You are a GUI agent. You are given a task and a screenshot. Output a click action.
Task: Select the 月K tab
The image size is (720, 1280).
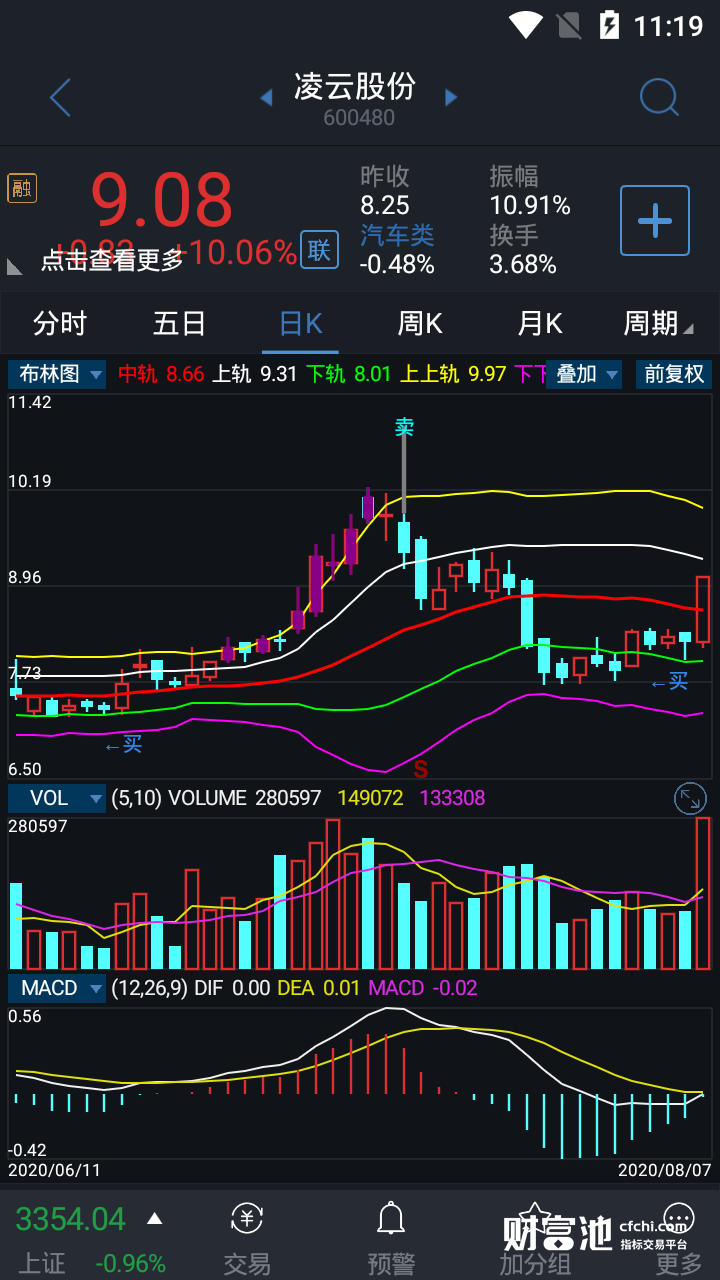coord(540,324)
